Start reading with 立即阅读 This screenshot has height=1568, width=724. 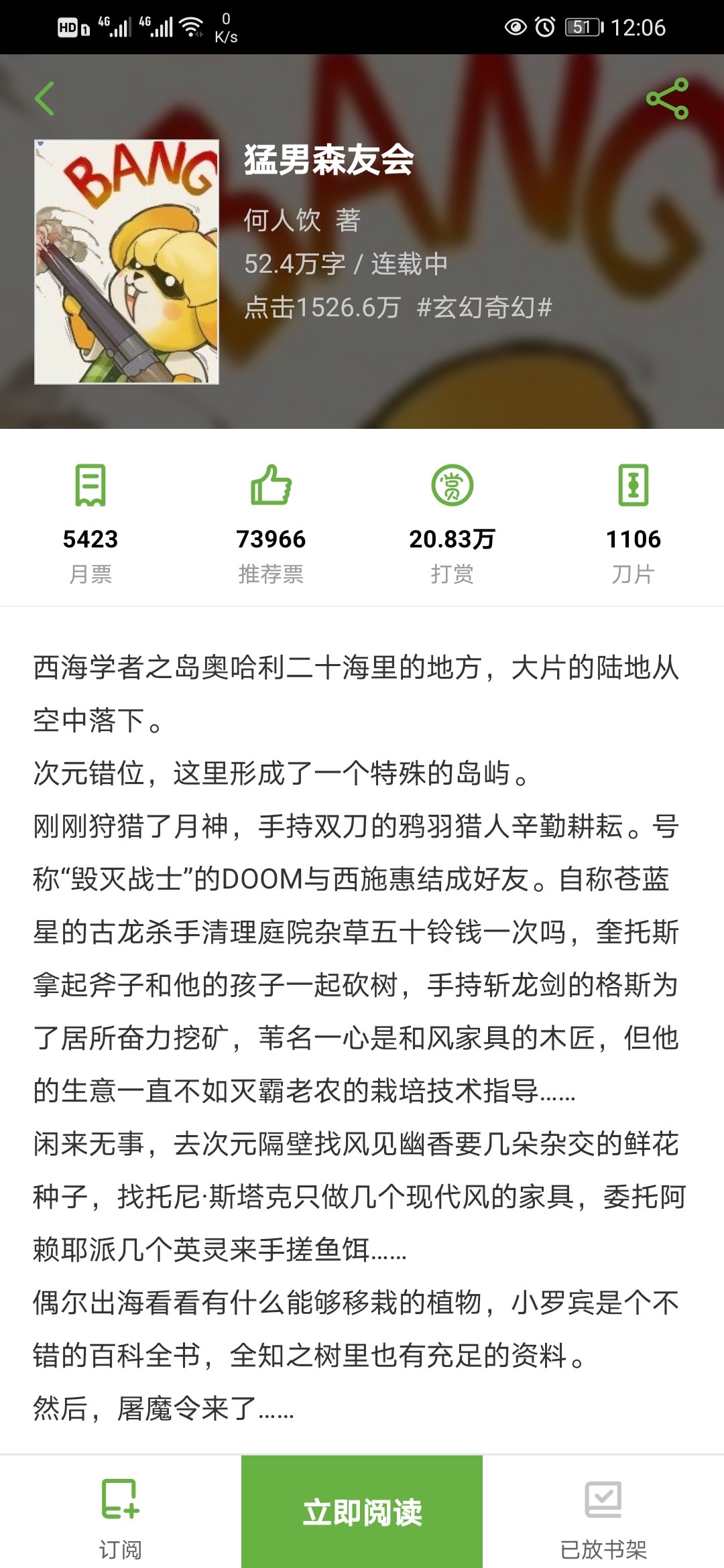(362, 1512)
